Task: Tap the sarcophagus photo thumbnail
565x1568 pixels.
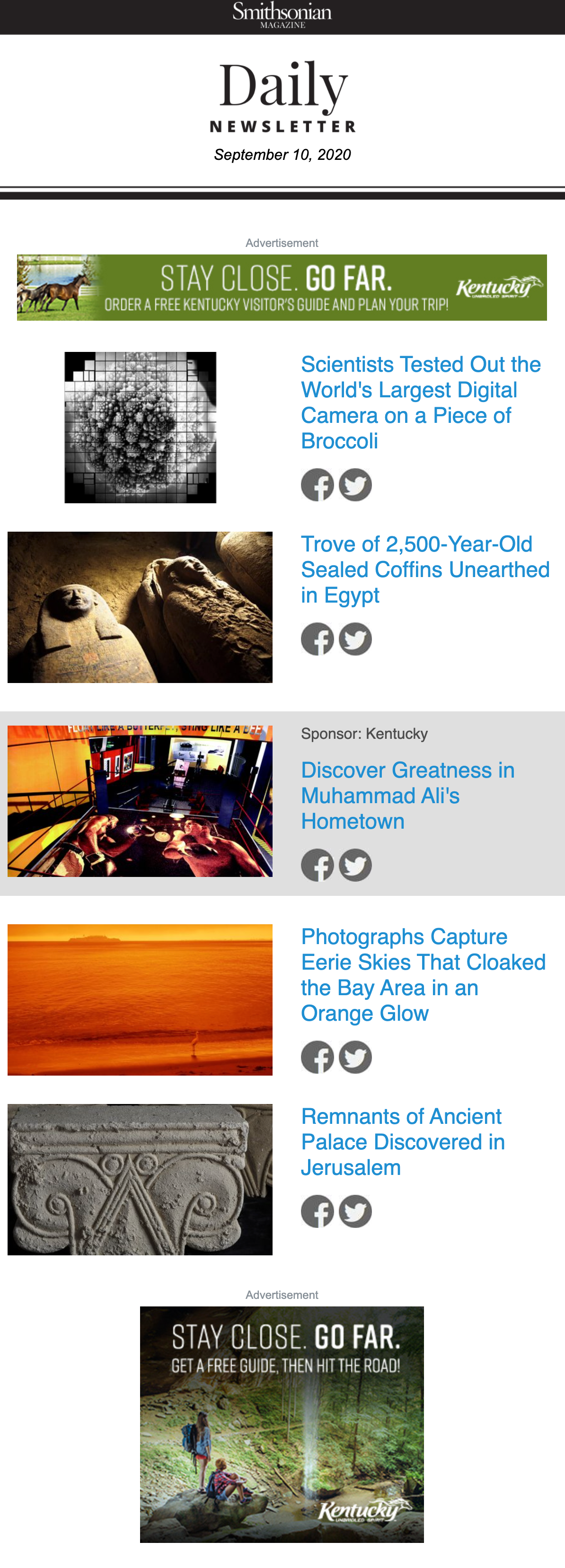Action: click(140, 607)
